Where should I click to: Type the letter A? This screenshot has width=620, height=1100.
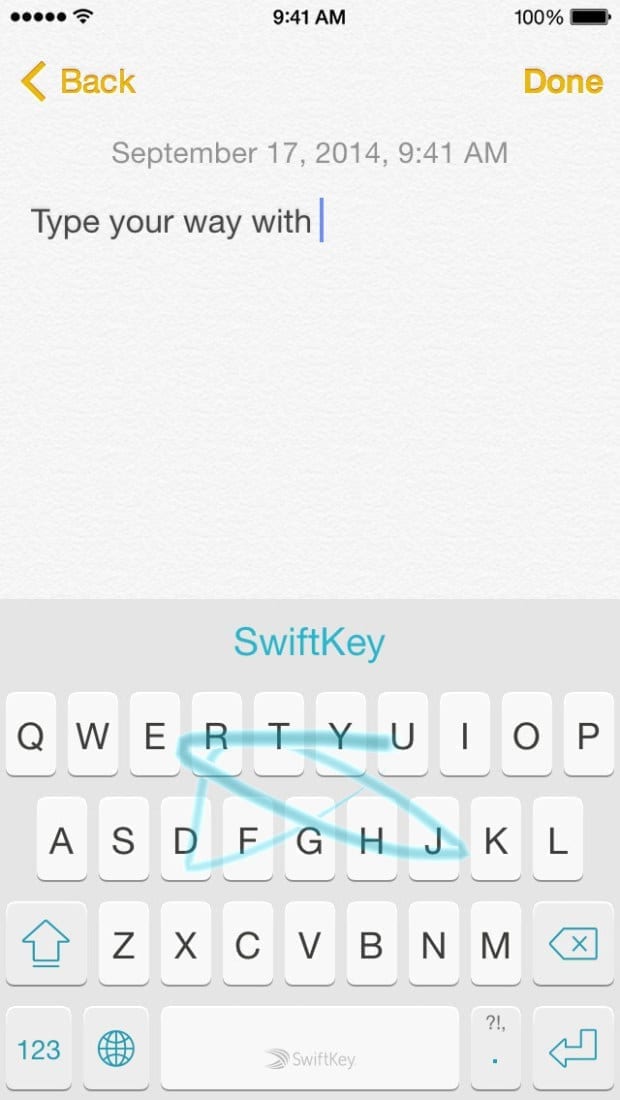coord(61,840)
